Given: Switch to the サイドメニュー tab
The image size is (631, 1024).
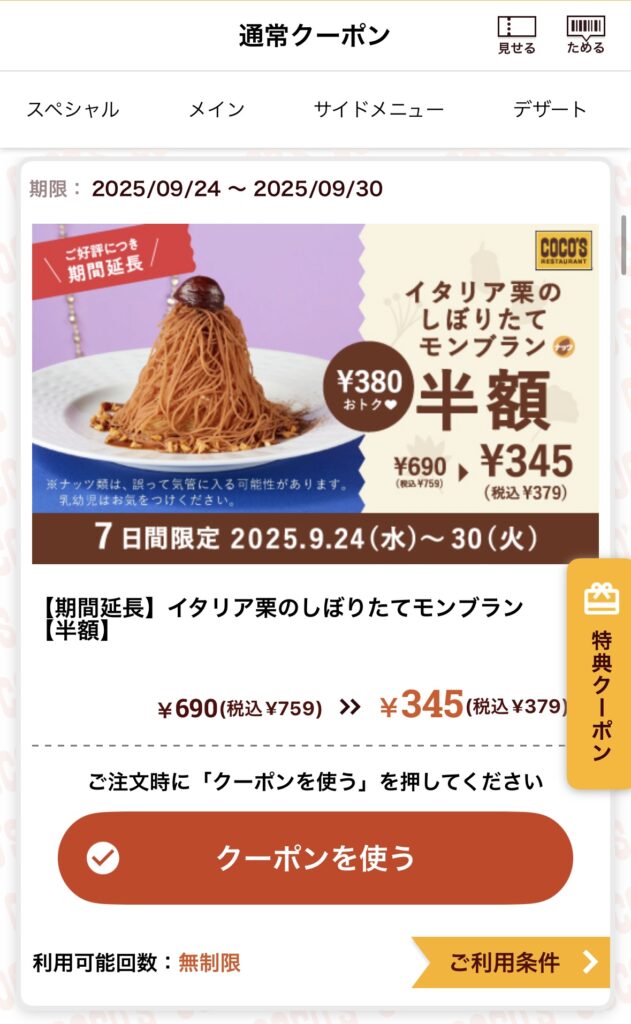Looking at the screenshot, I should [x=378, y=110].
